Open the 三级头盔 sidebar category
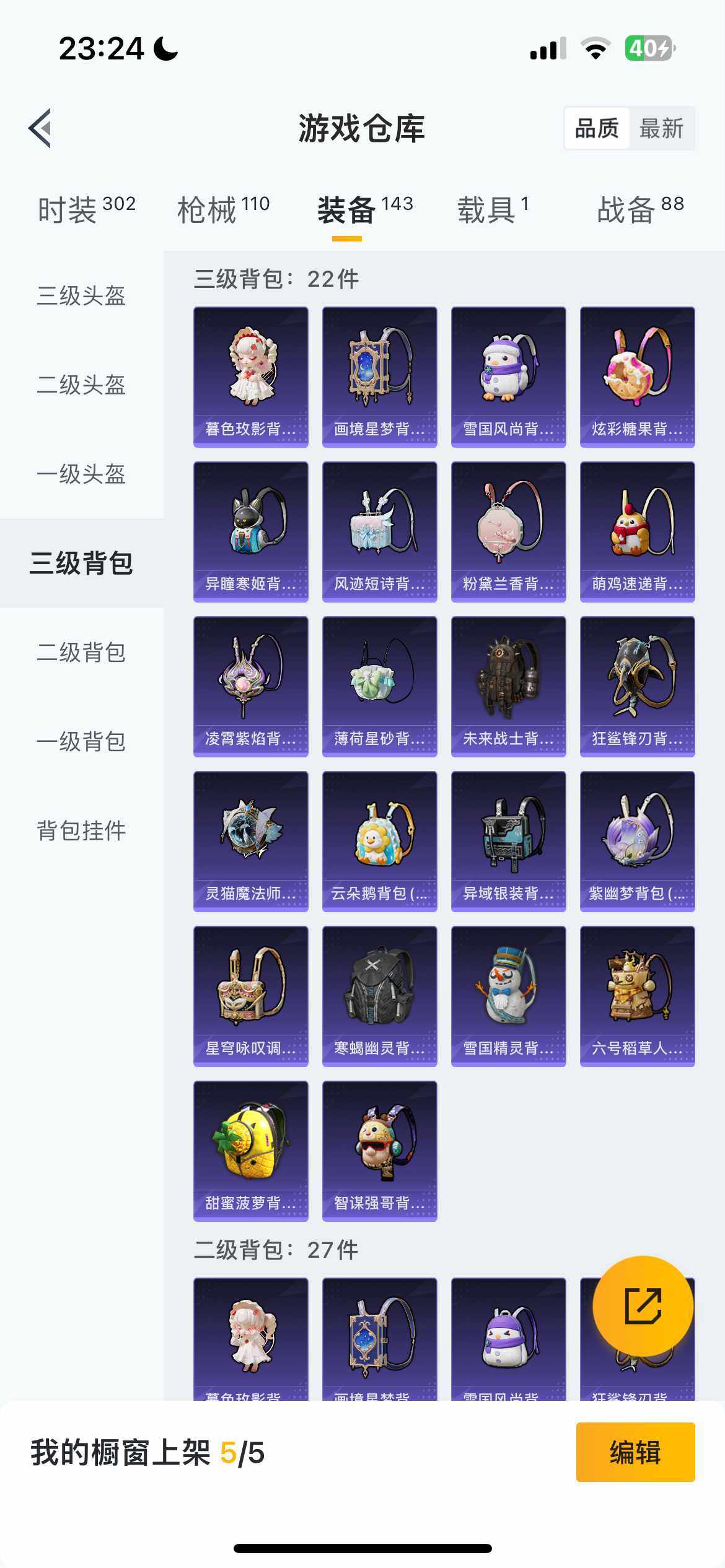Viewport: 725px width, 1568px height. tap(81, 297)
